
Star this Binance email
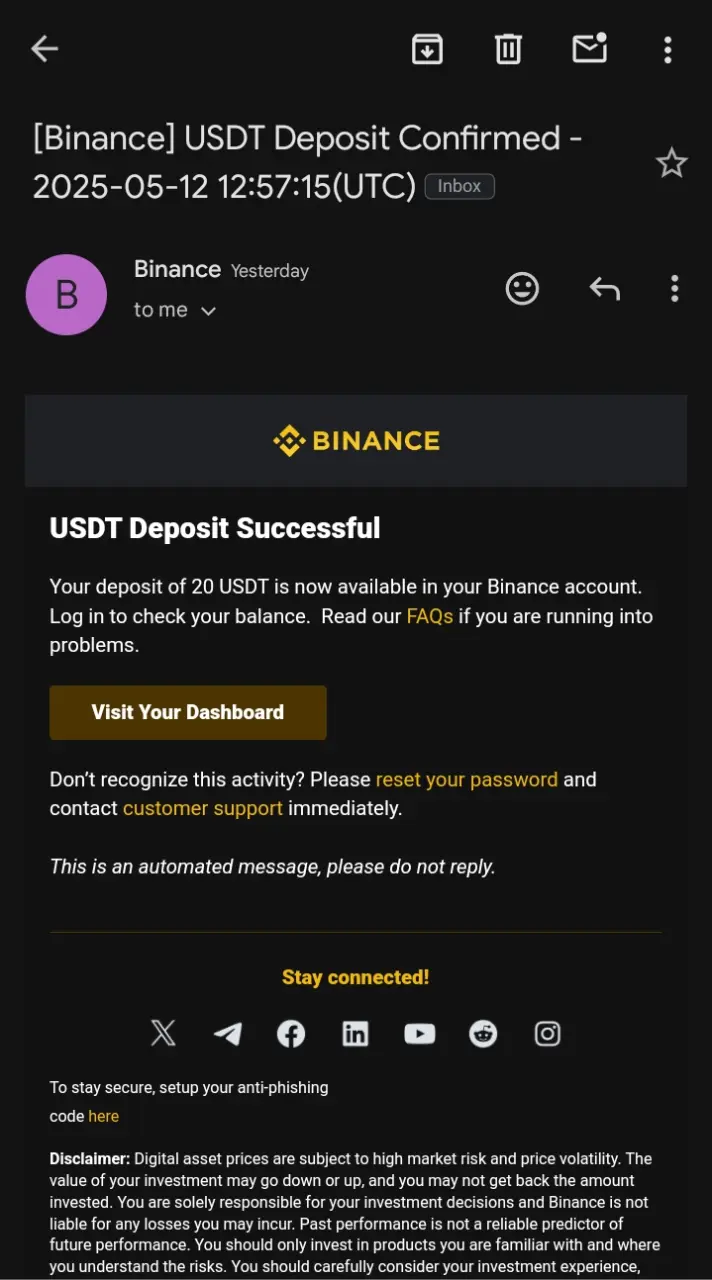tap(671, 163)
